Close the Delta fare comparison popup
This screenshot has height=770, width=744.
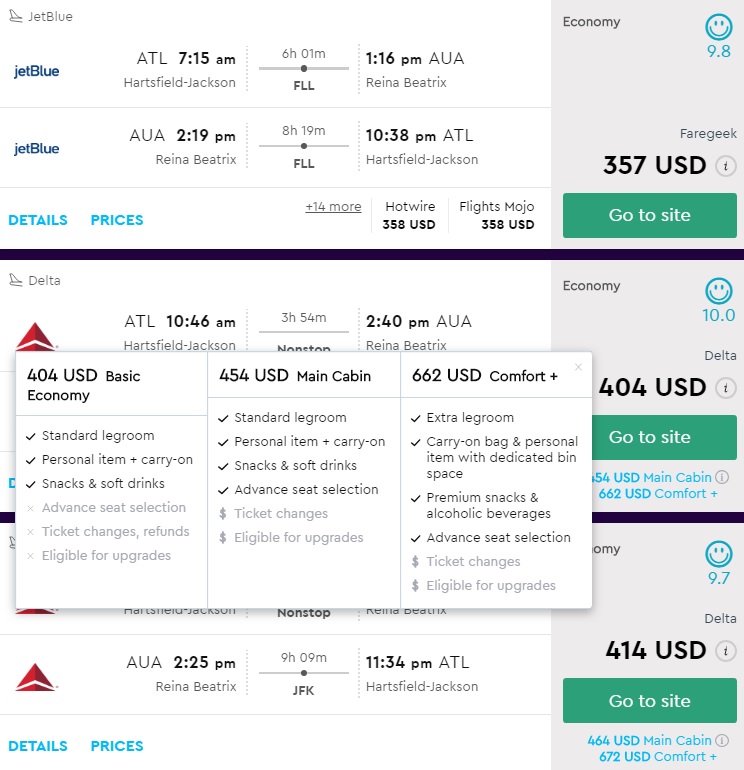point(578,367)
